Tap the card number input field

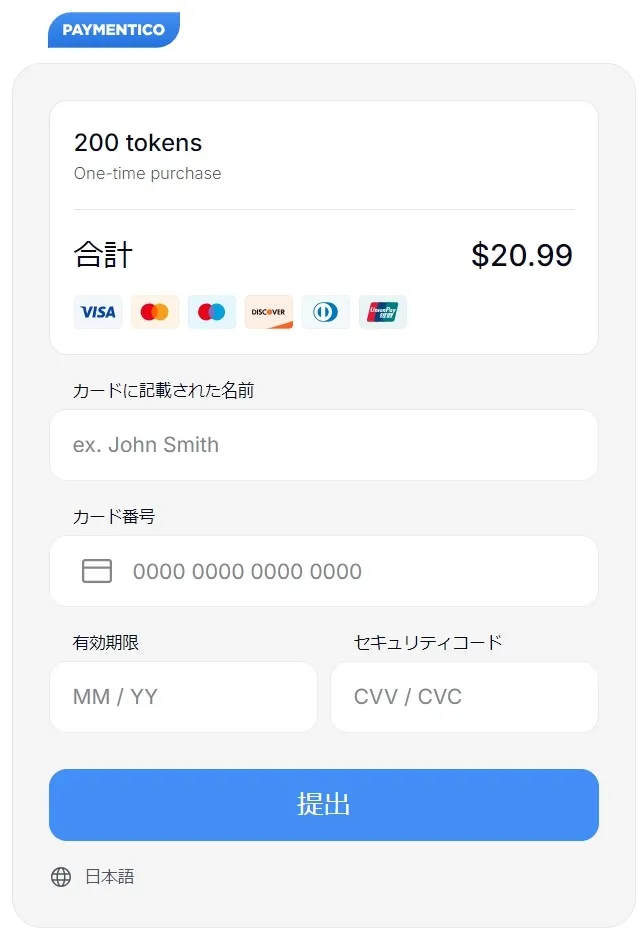point(340,571)
